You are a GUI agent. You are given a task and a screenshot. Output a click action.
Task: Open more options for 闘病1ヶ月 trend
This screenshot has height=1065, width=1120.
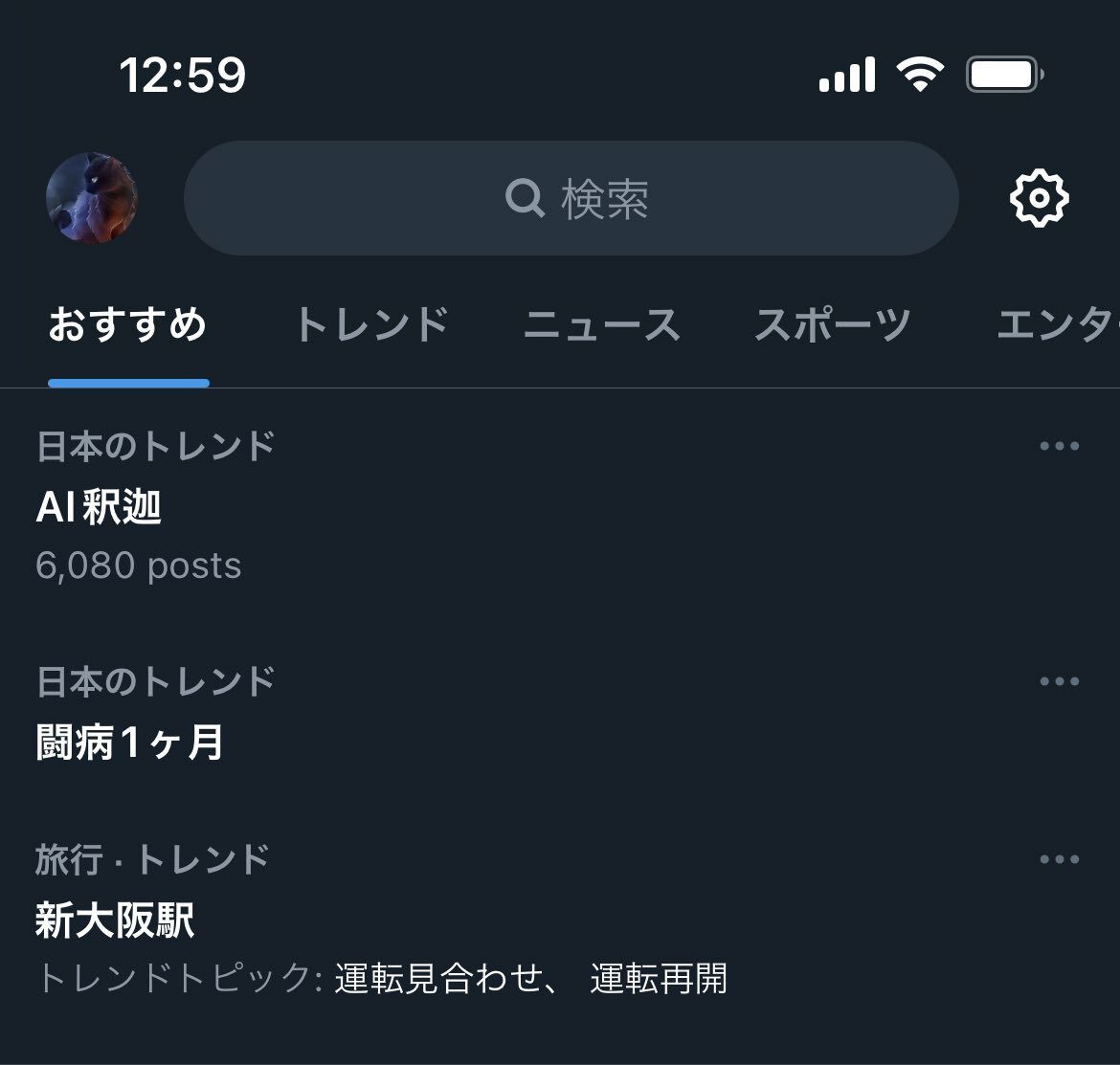pyautogui.click(x=1059, y=681)
